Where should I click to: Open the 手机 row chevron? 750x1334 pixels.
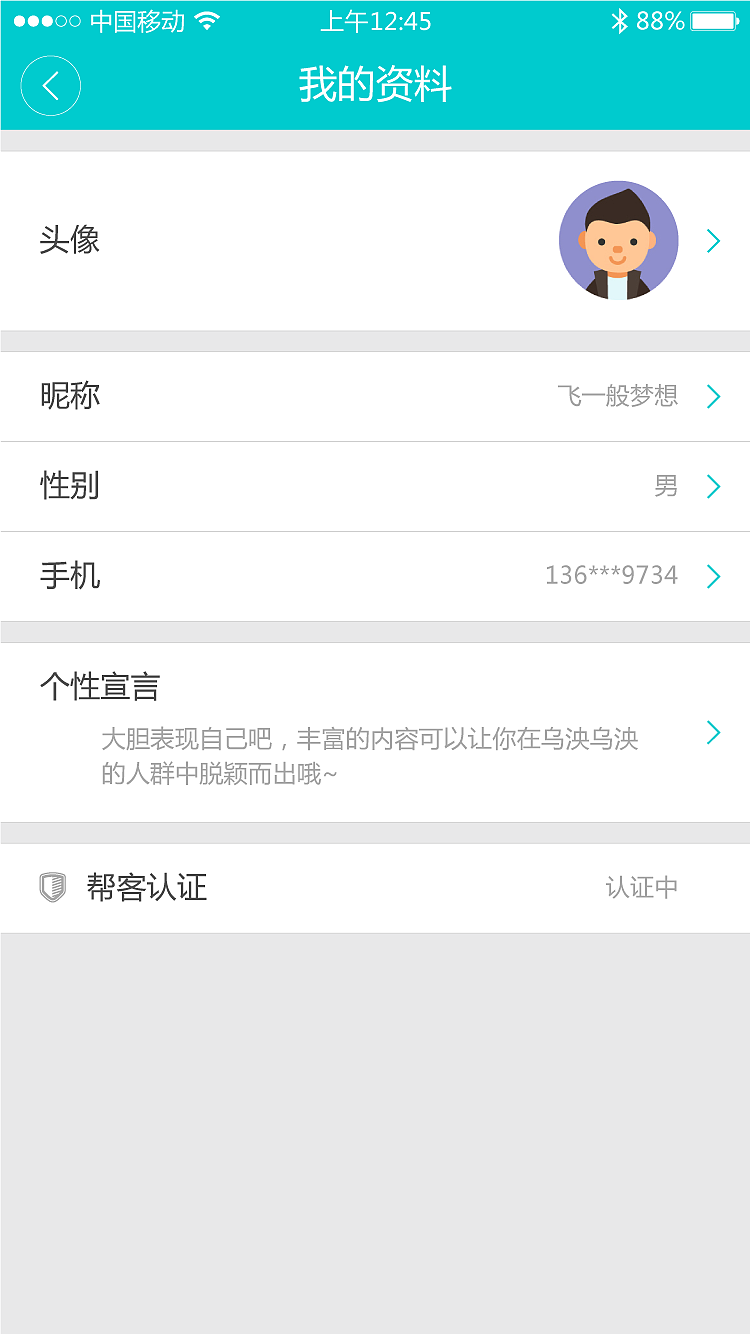point(713,576)
